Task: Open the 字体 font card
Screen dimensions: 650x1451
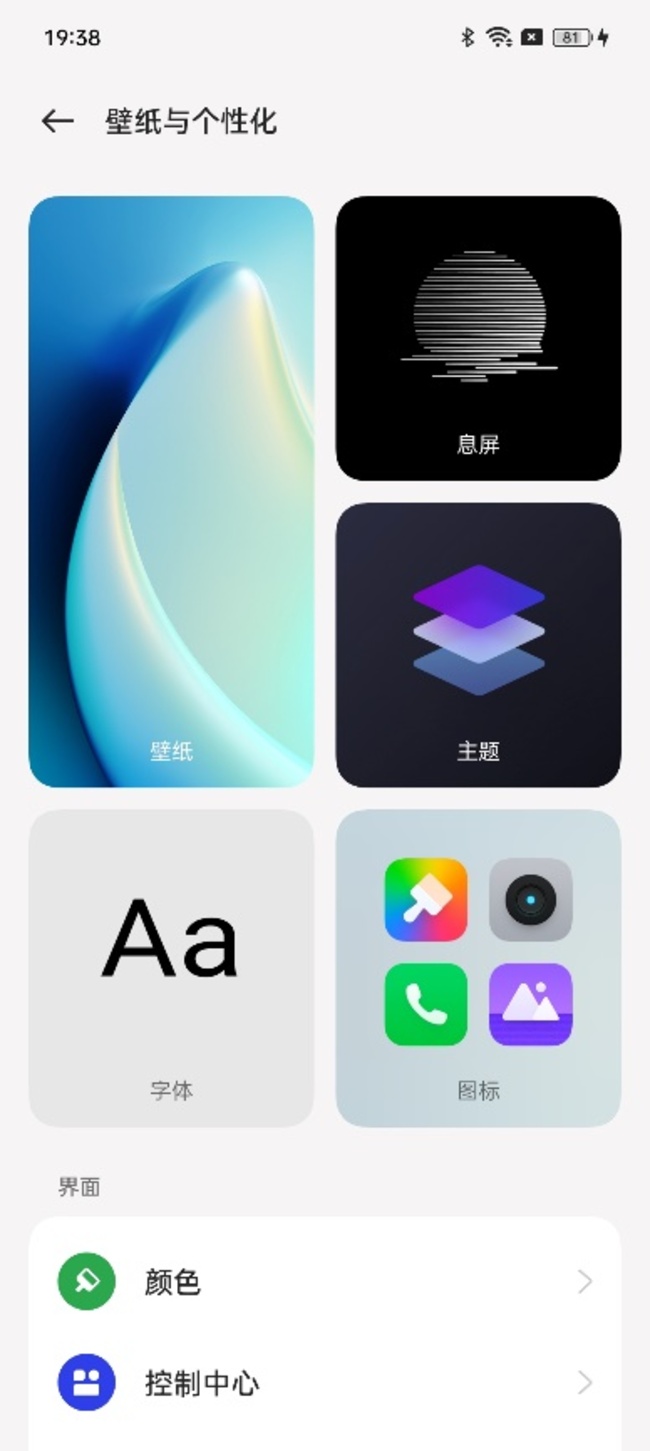Action: click(x=171, y=968)
